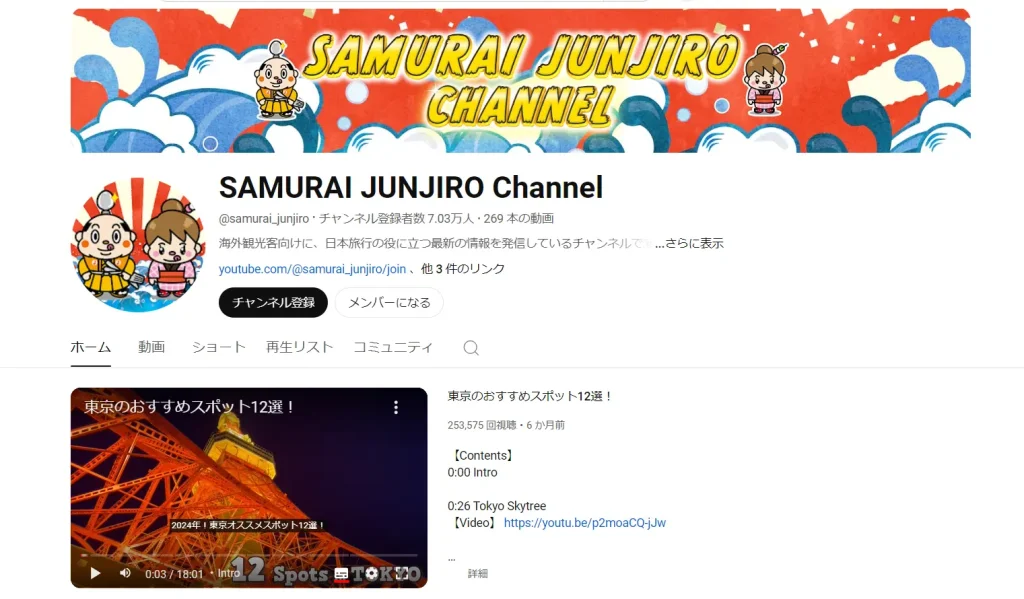Search within the channel using magnifier icon

click(471, 348)
